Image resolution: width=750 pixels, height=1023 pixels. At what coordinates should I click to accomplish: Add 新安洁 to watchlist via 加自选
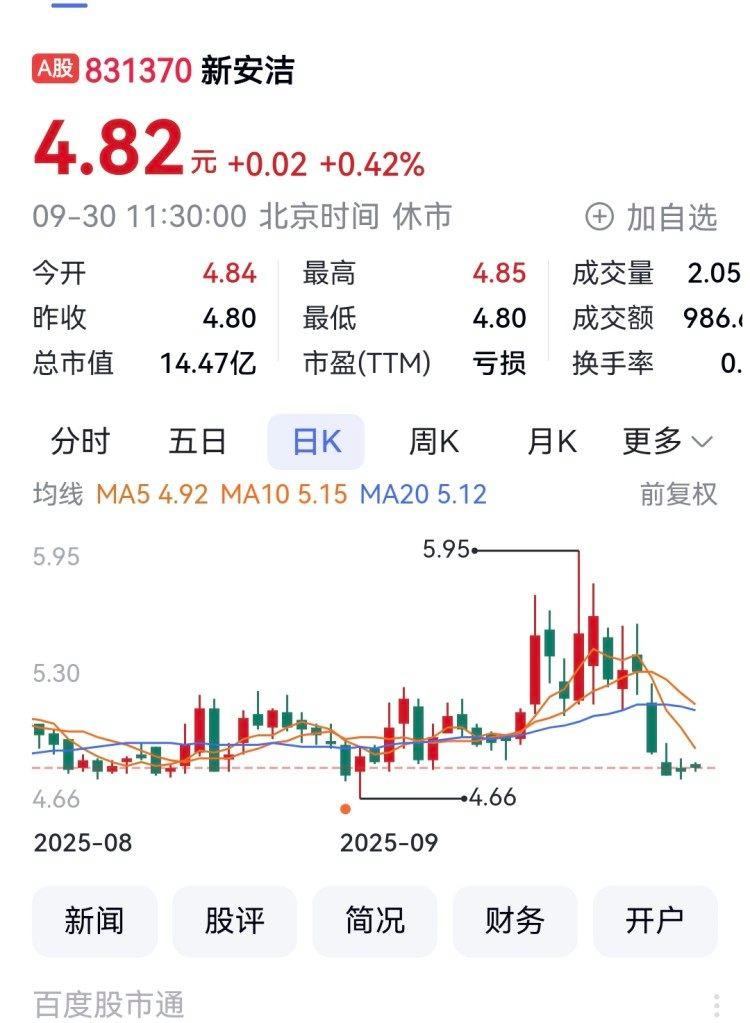click(x=651, y=216)
